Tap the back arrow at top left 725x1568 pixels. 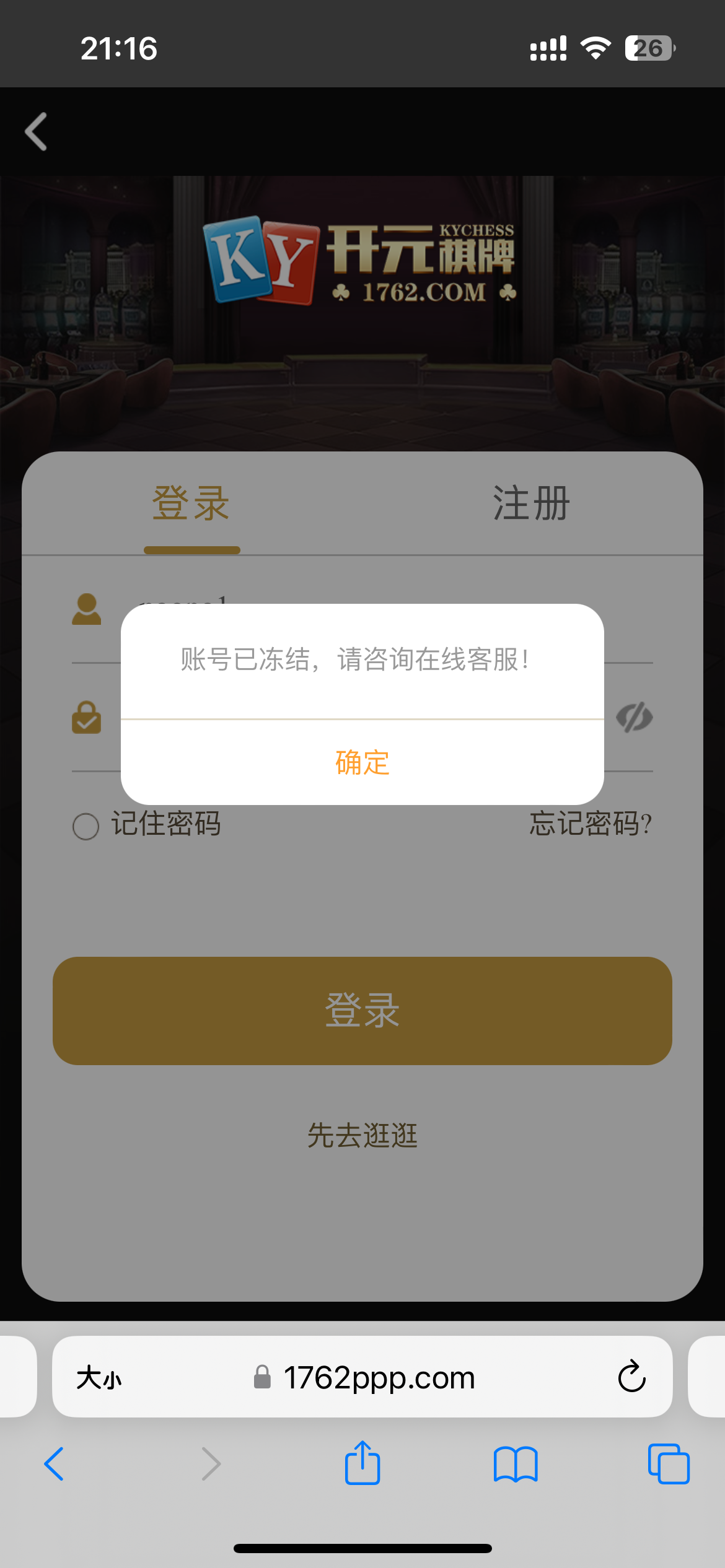tap(35, 132)
